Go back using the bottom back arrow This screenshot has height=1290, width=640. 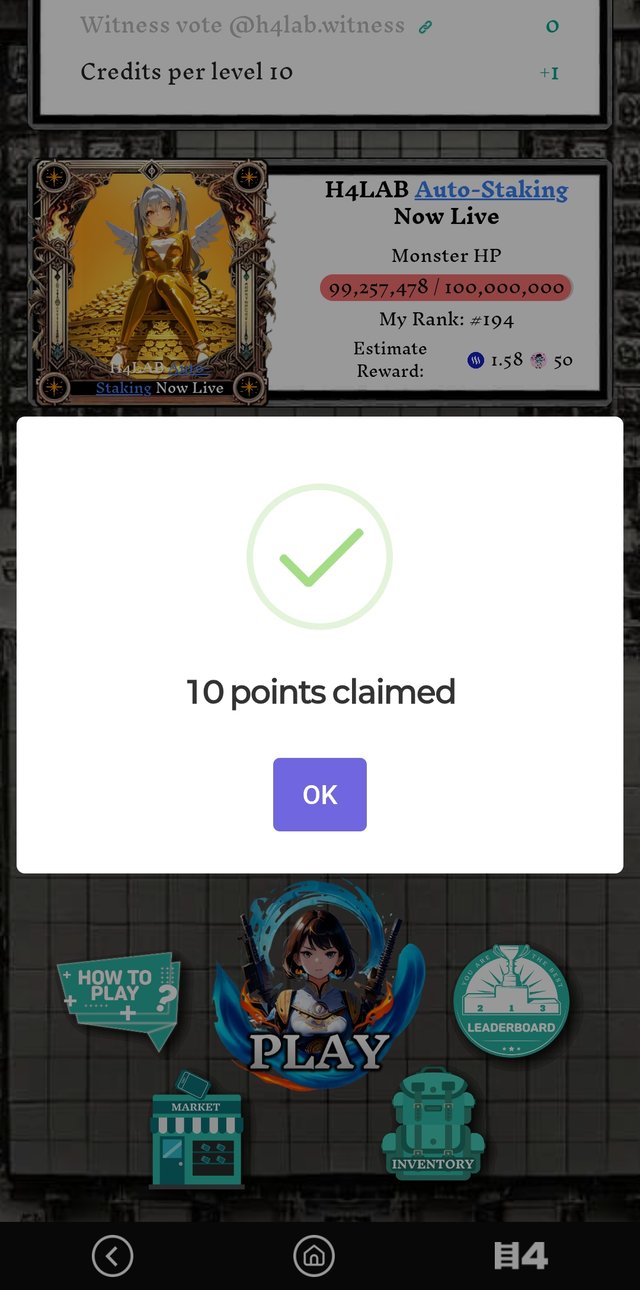pos(112,1256)
